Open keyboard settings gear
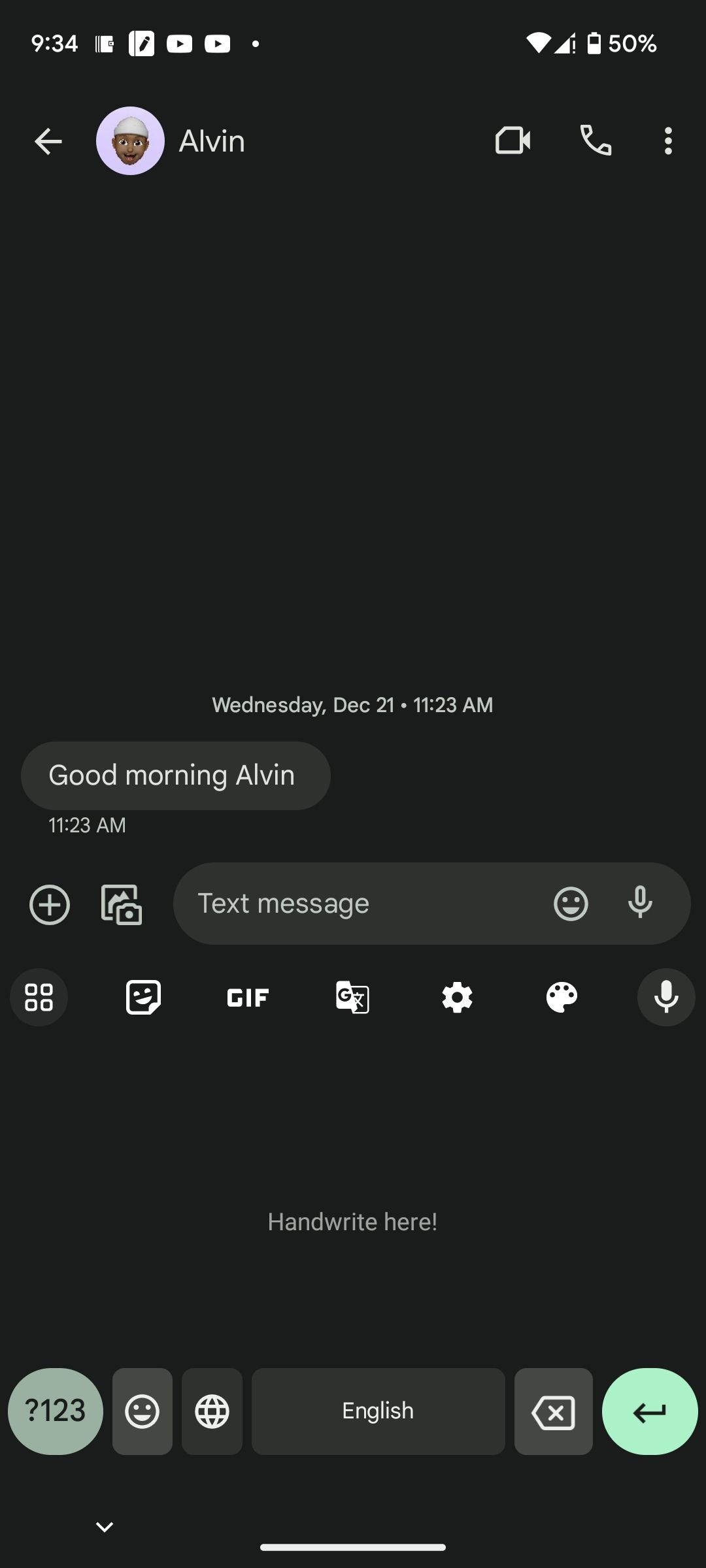Screen dimensions: 706x1568 (x=457, y=998)
